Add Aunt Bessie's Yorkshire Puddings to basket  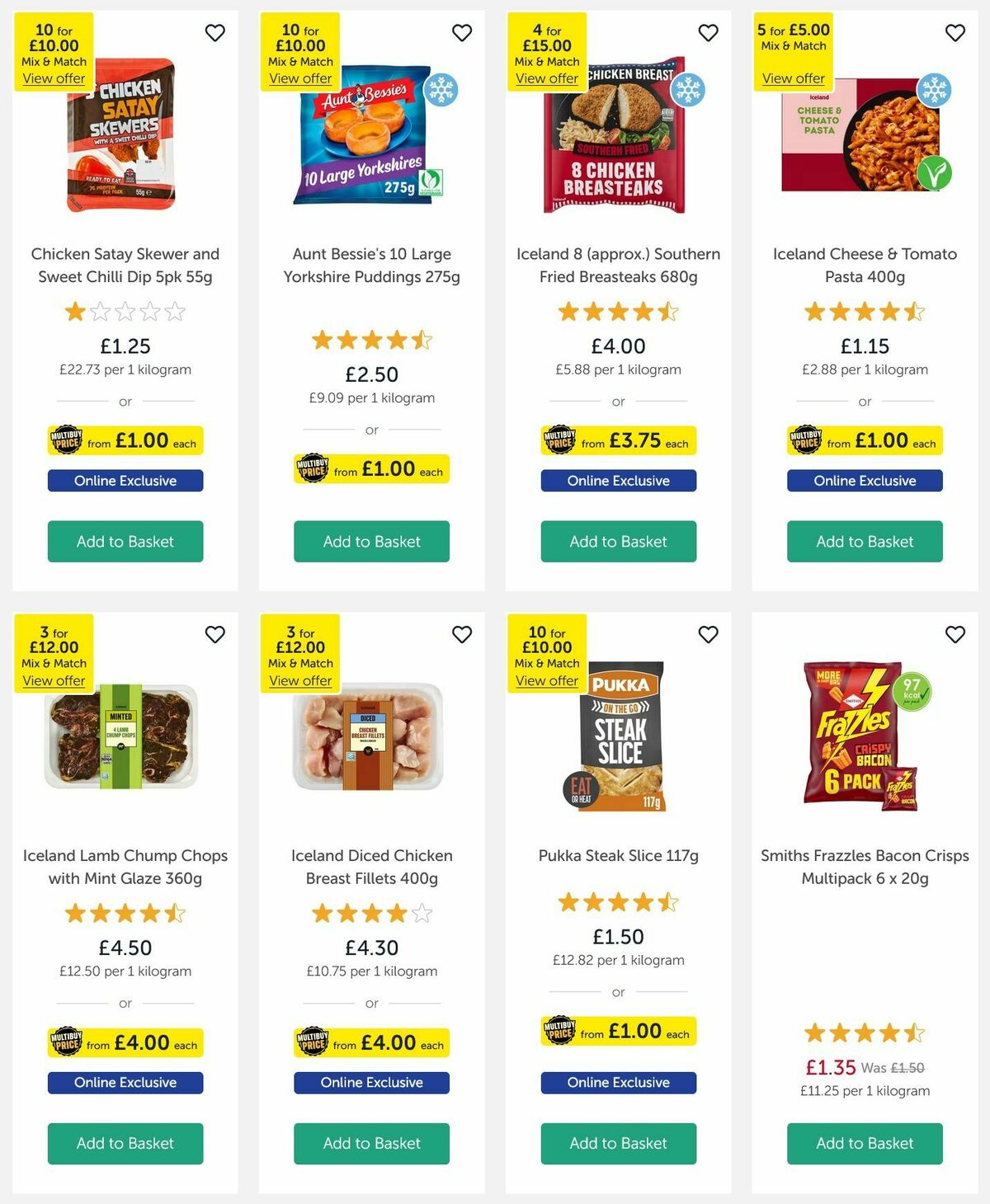tap(370, 541)
